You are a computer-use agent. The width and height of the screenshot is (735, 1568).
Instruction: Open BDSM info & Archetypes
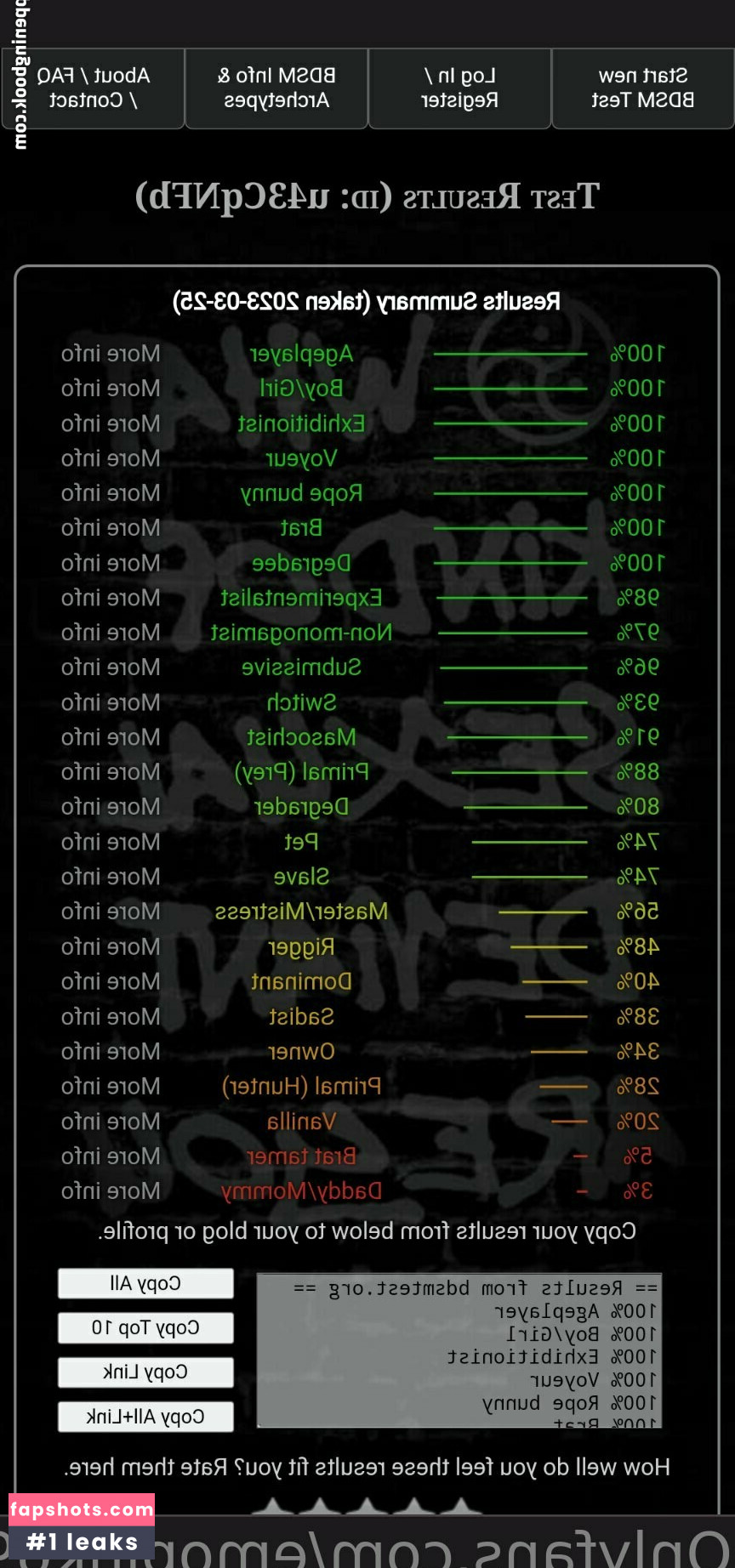(276, 88)
